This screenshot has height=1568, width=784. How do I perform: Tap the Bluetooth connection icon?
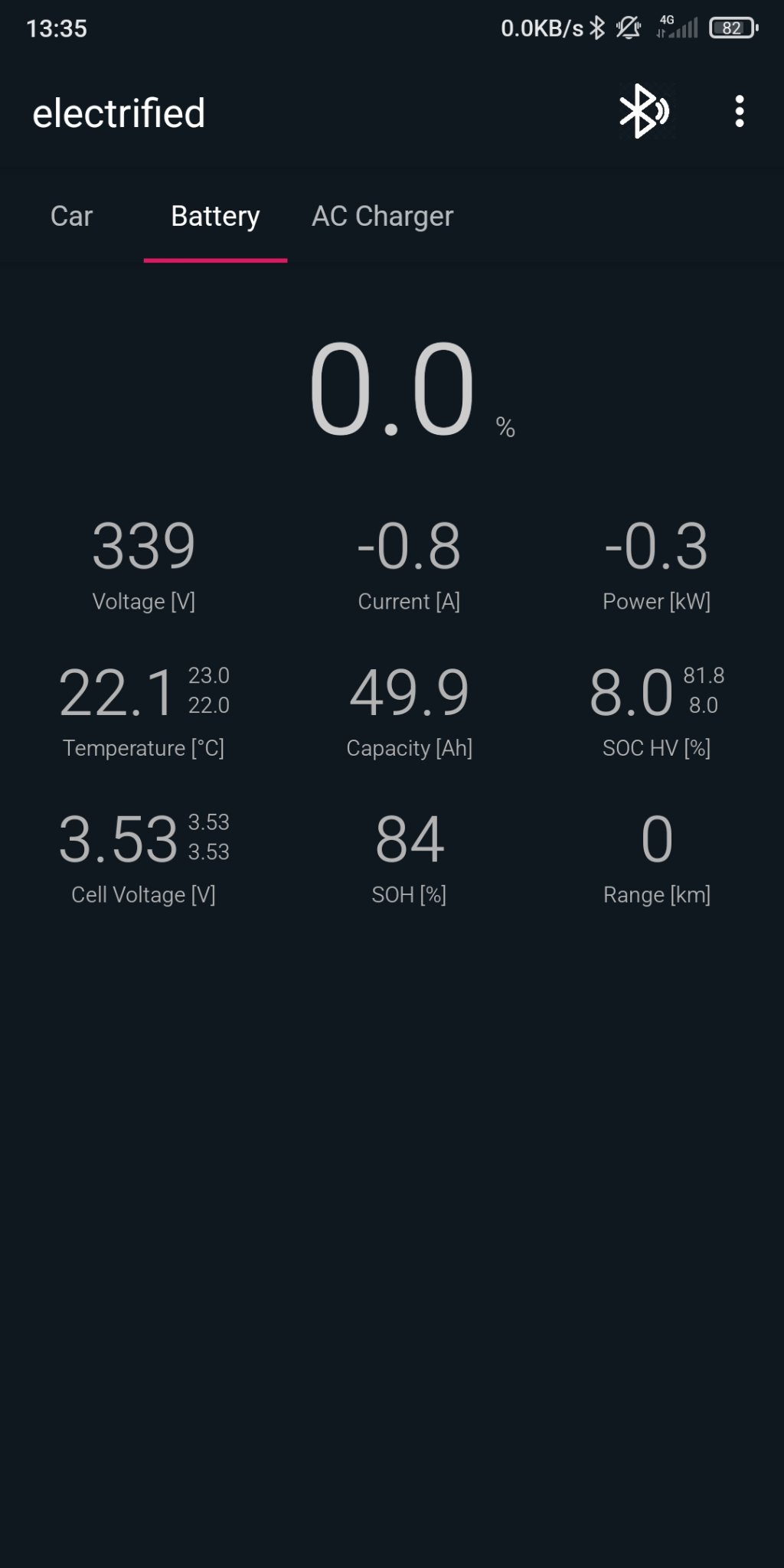[x=643, y=112]
